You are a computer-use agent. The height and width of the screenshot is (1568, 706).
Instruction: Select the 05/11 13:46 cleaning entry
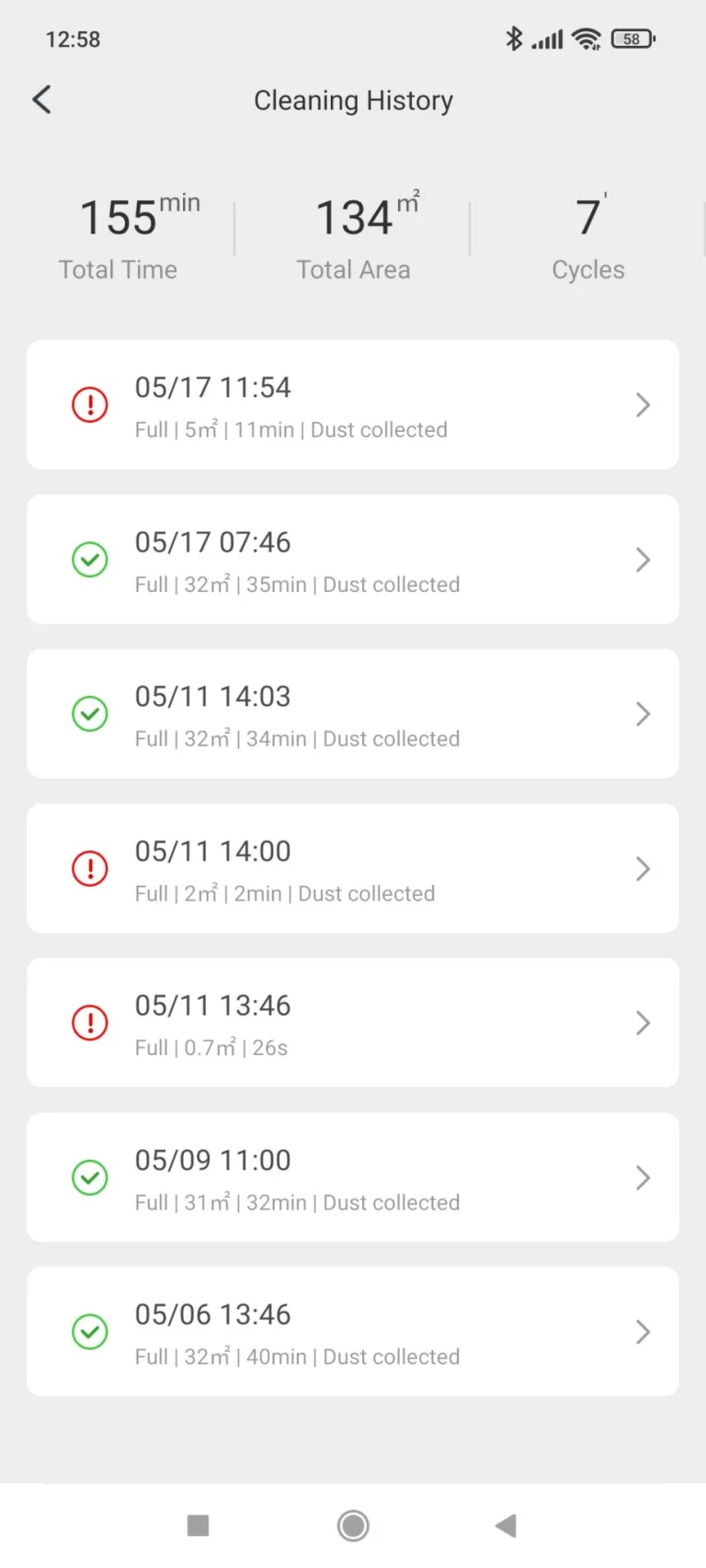[x=353, y=1023]
